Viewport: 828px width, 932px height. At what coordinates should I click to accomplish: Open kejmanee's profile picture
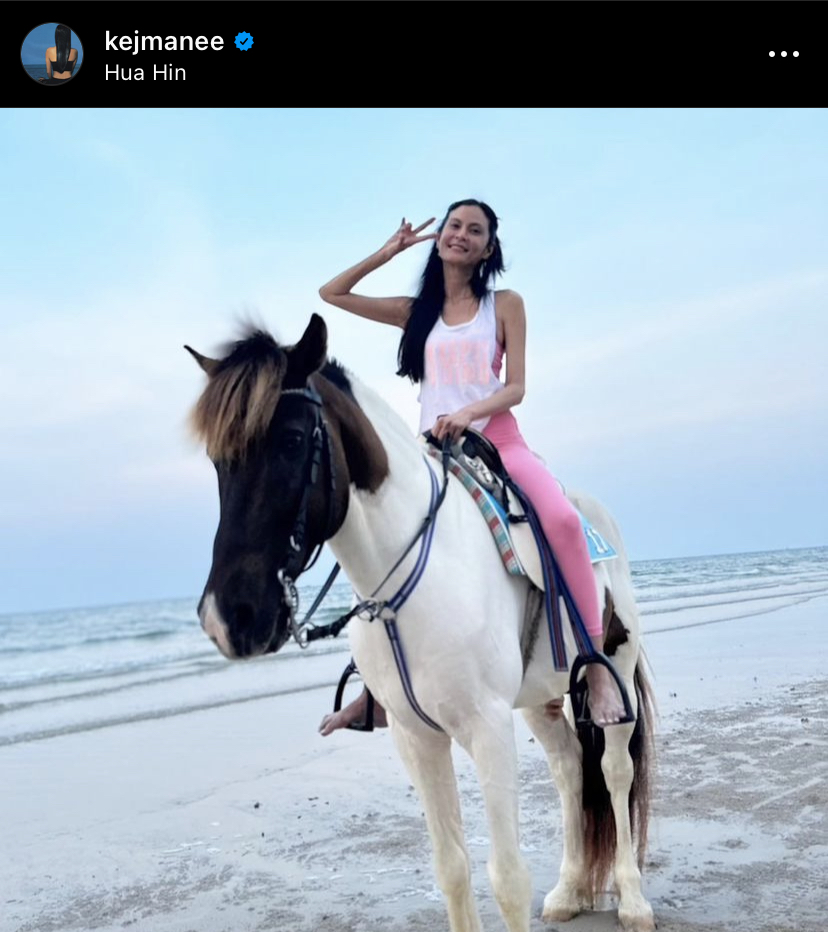[52, 54]
